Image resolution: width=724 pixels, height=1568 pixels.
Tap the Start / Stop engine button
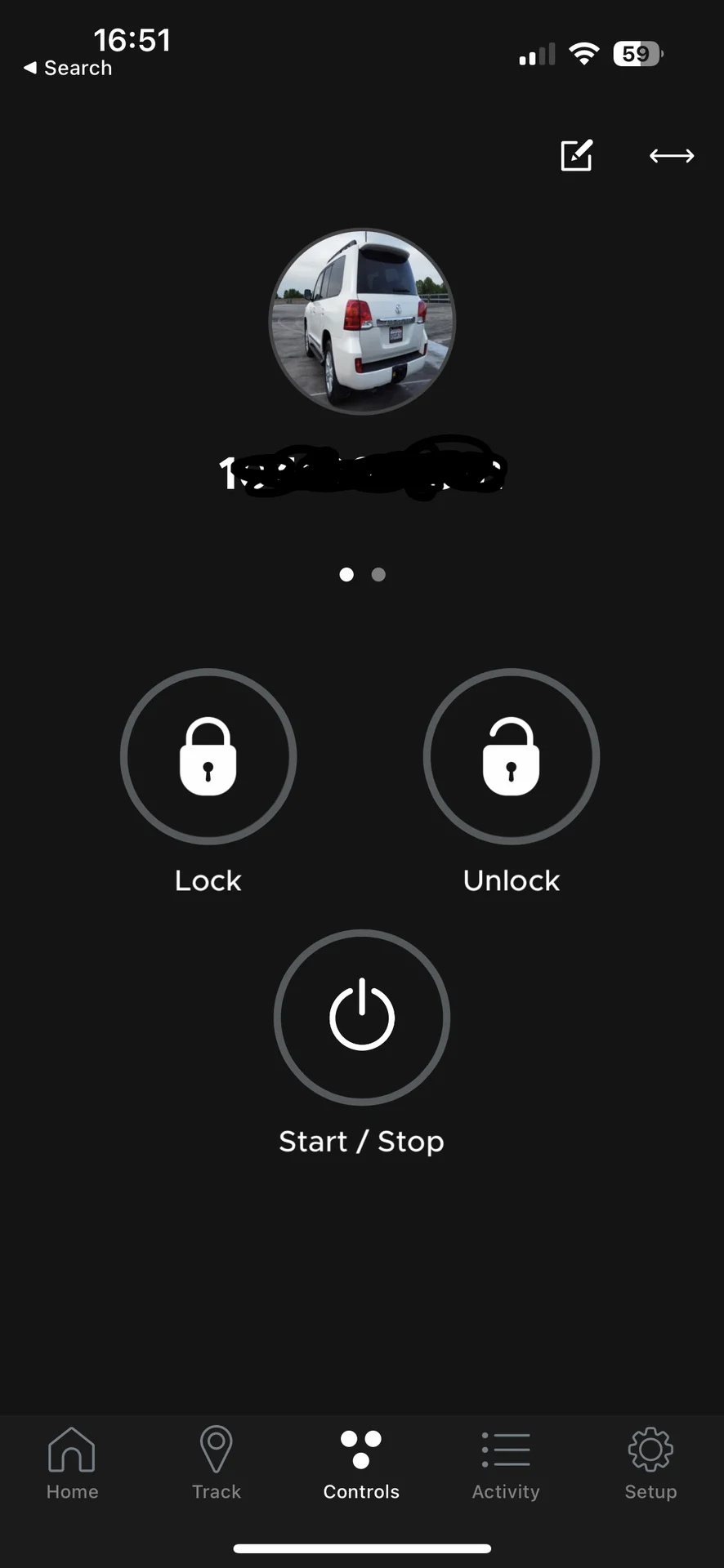tap(362, 1018)
